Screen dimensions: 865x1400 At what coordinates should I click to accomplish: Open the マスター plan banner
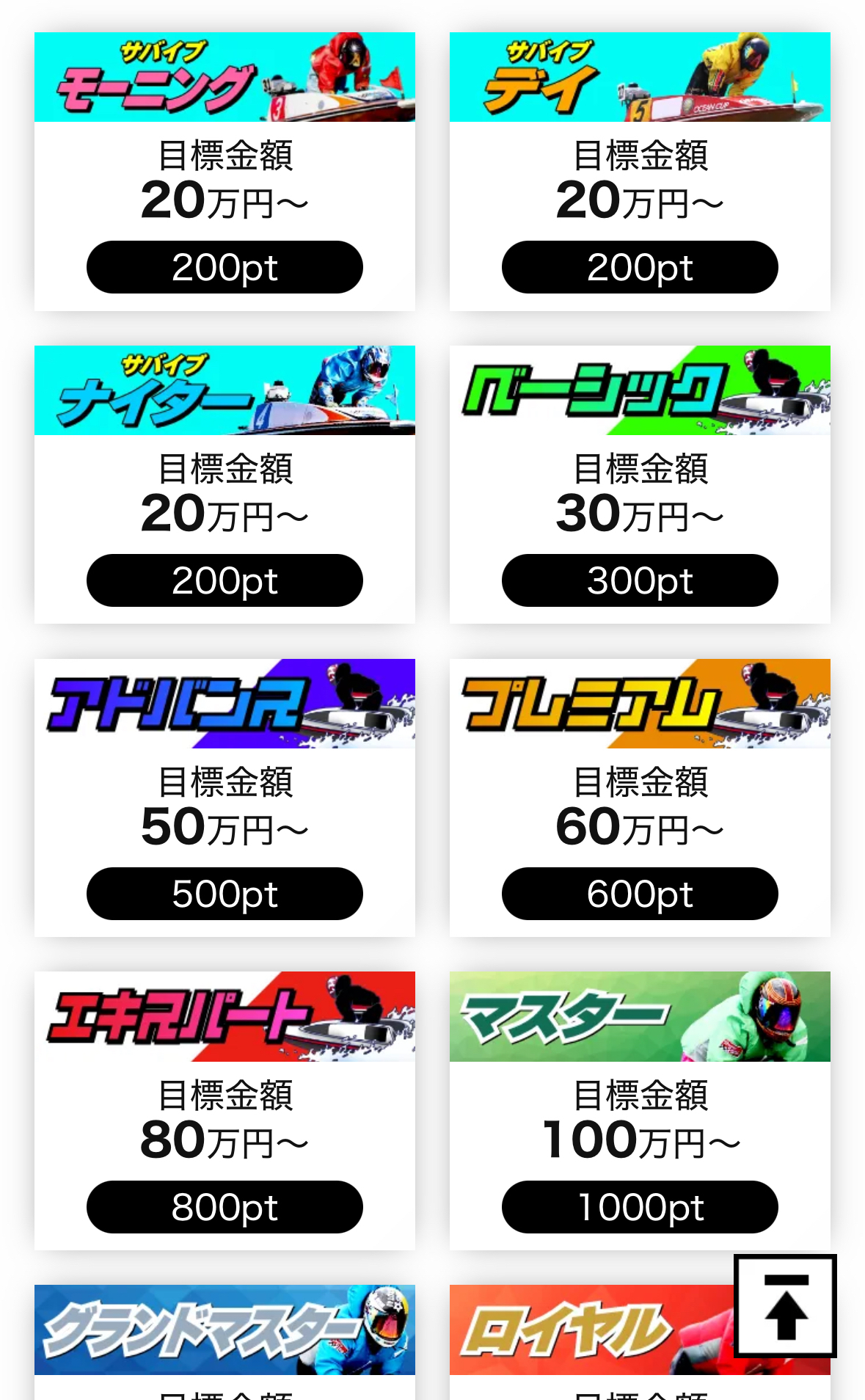click(x=639, y=1016)
